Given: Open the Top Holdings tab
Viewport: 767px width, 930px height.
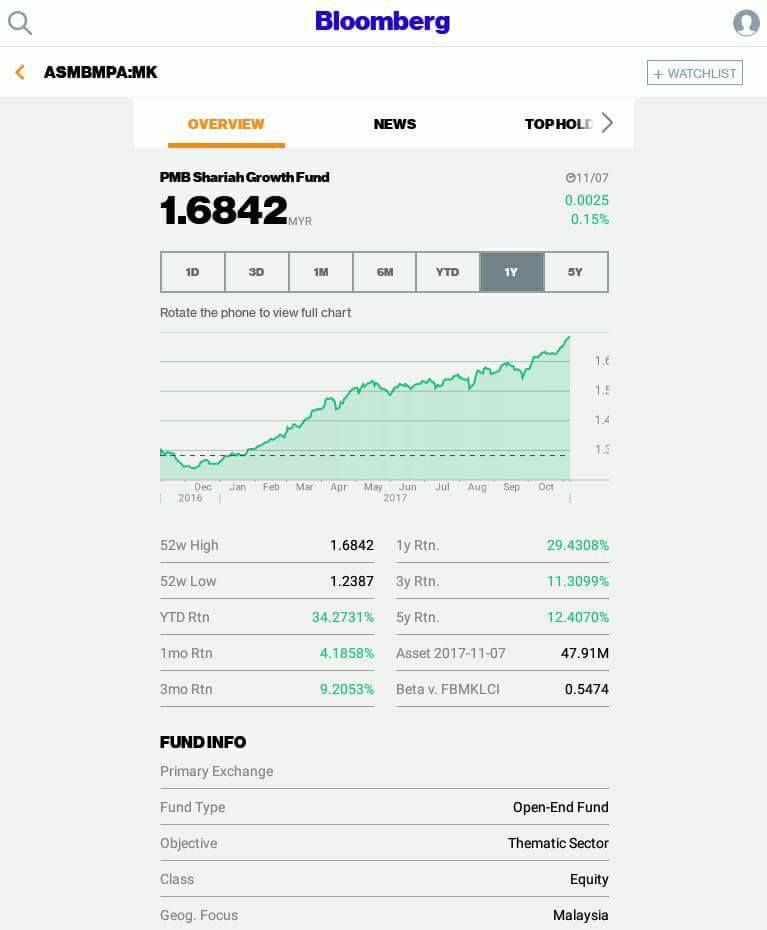Looking at the screenshot, I should [558, 124].
